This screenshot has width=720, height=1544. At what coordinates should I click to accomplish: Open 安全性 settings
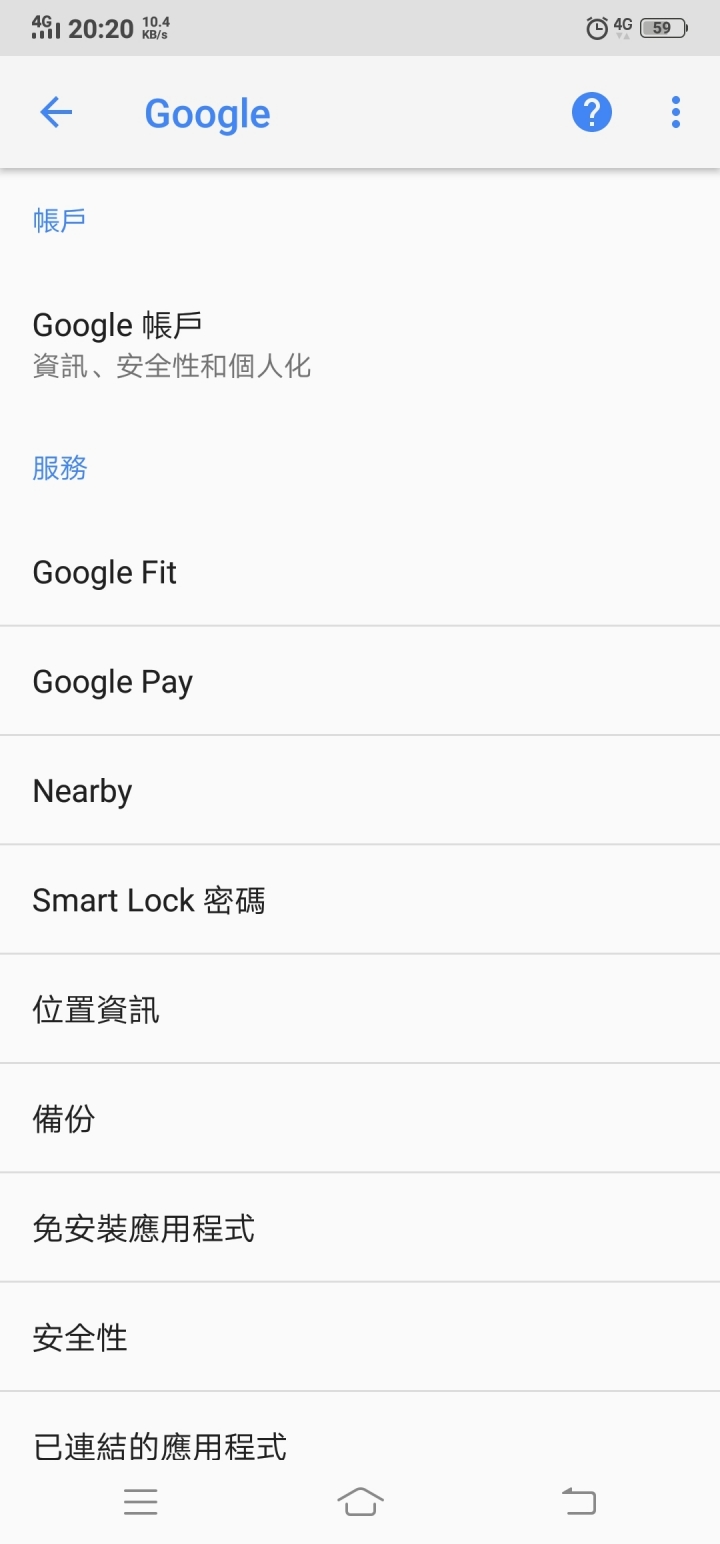(x=360, y=1337)
